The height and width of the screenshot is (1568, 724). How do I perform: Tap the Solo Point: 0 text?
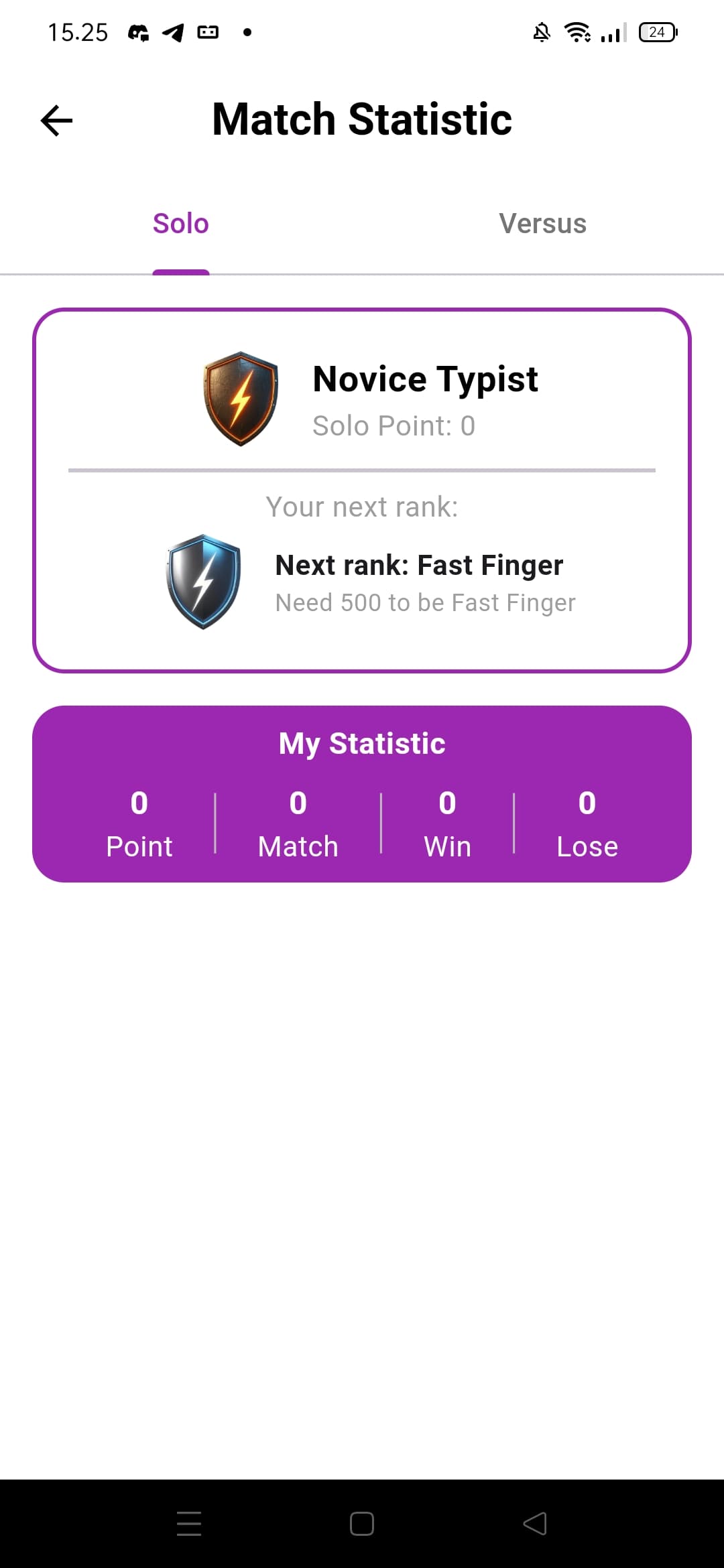pyautogui.click(x=394, y=425)
